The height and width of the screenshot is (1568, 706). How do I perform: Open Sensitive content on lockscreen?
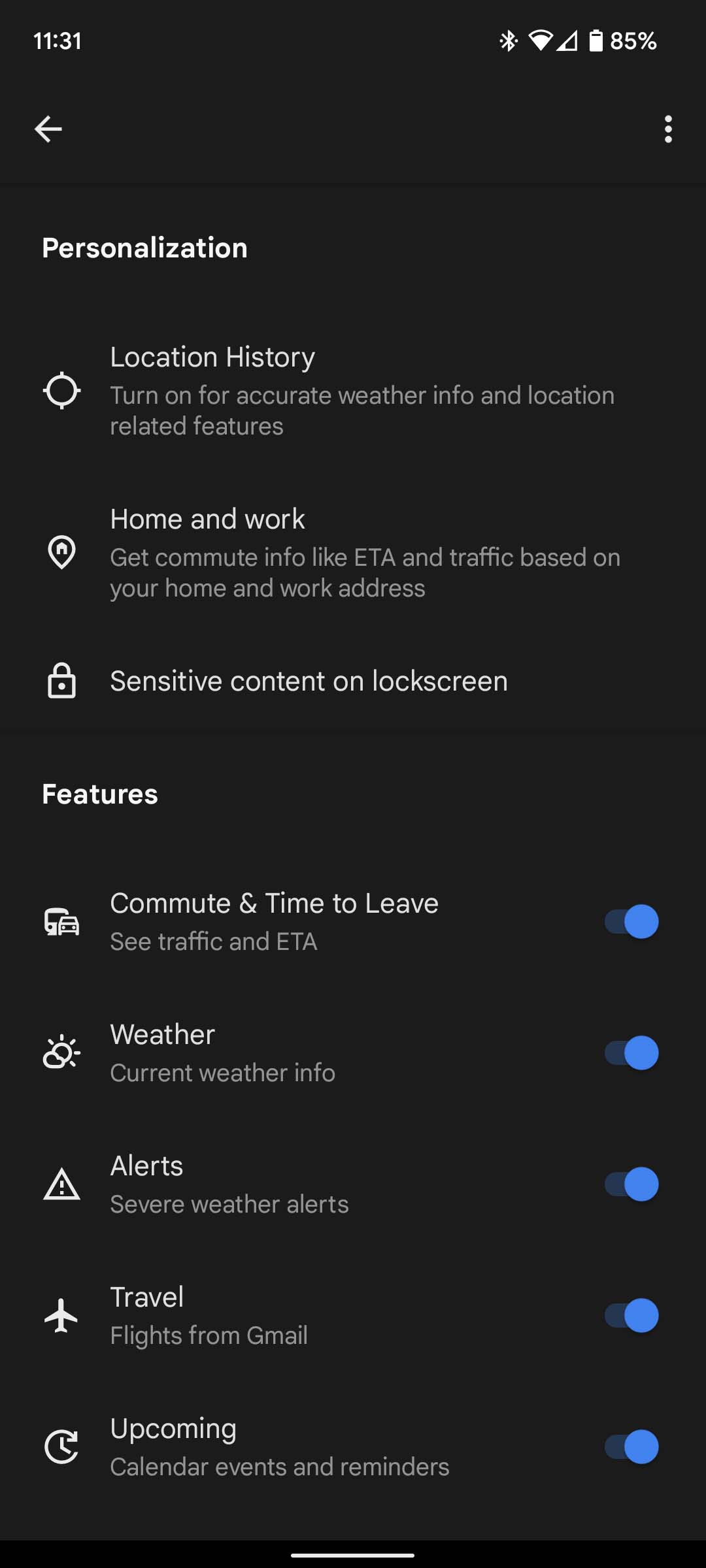(x=353, y=681)
